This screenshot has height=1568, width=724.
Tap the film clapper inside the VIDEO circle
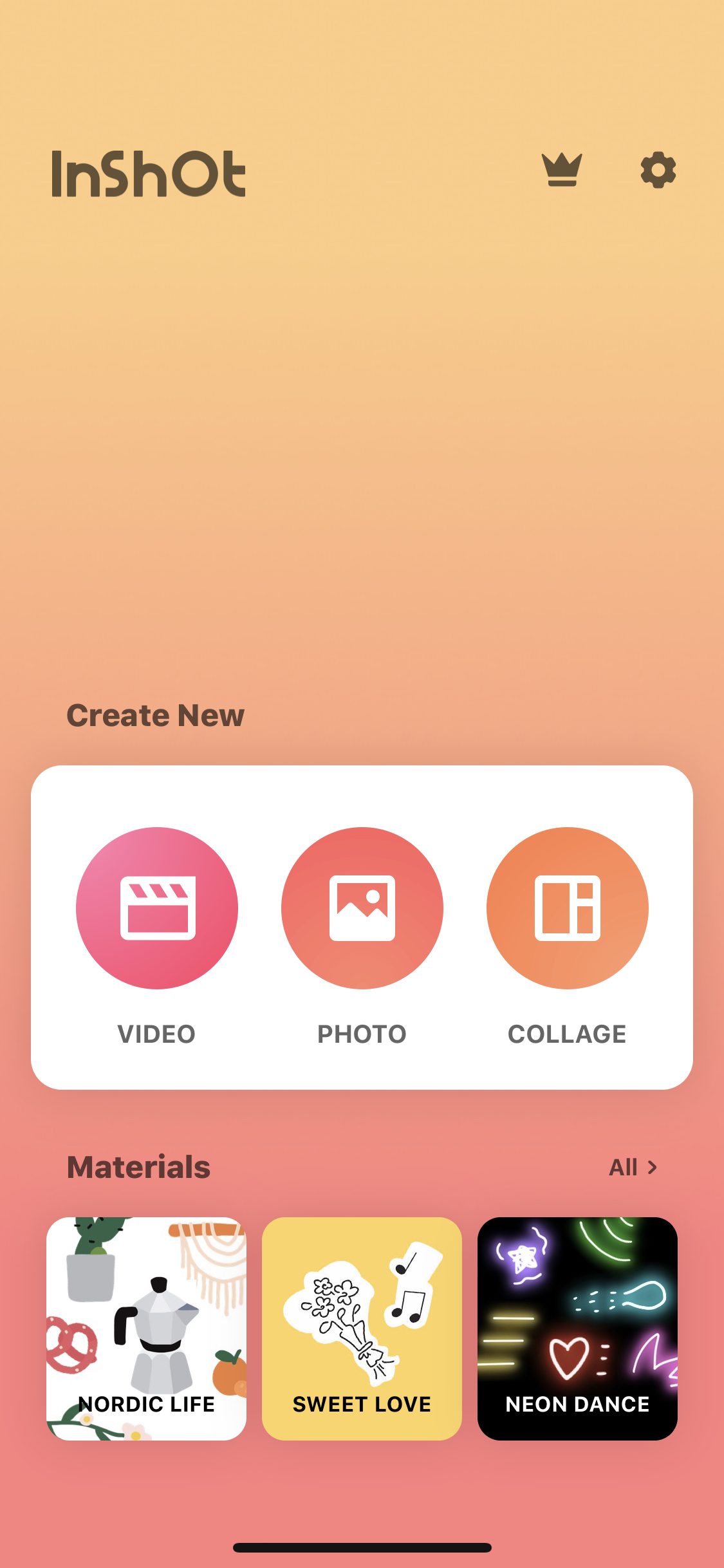point(156,908)
